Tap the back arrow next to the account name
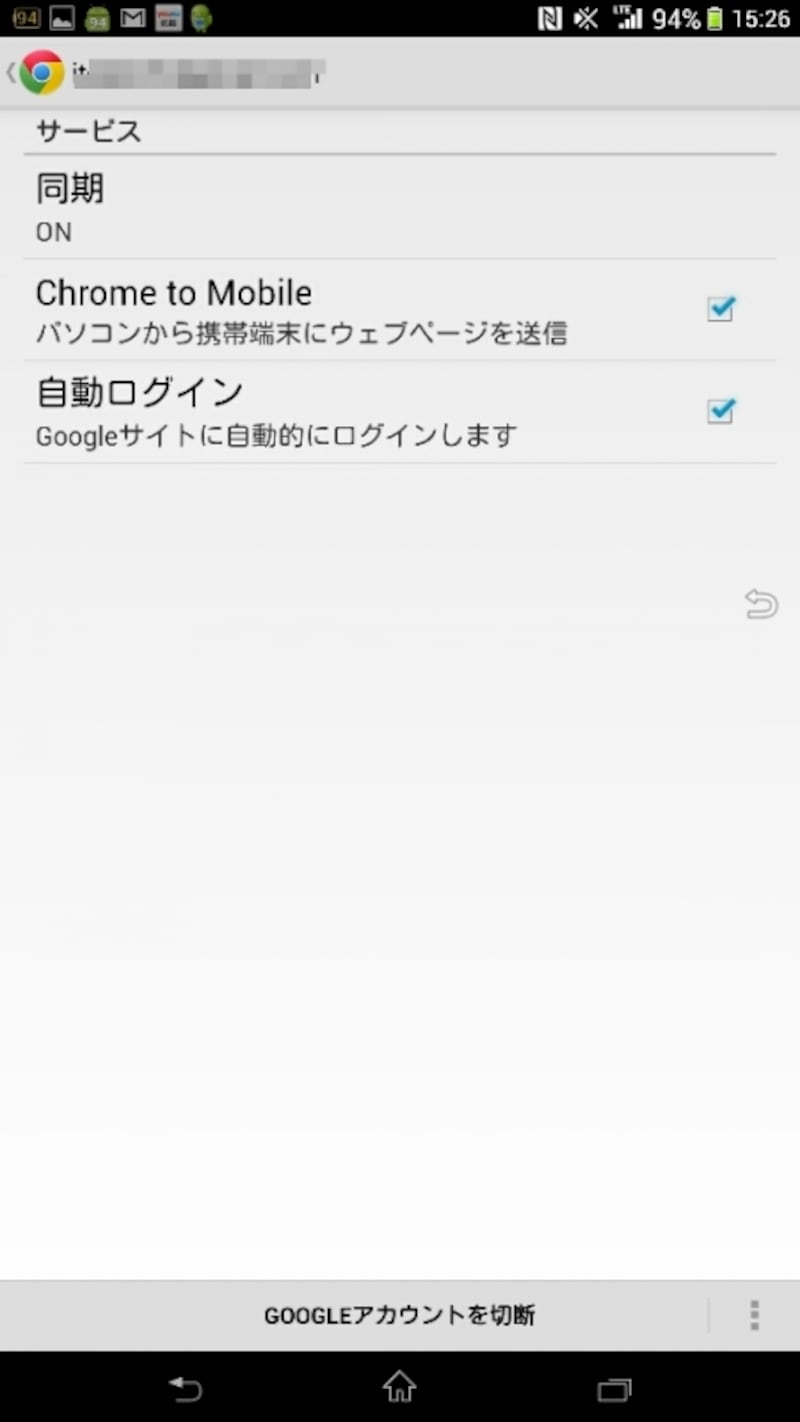800x1422 pixels. 10,72
